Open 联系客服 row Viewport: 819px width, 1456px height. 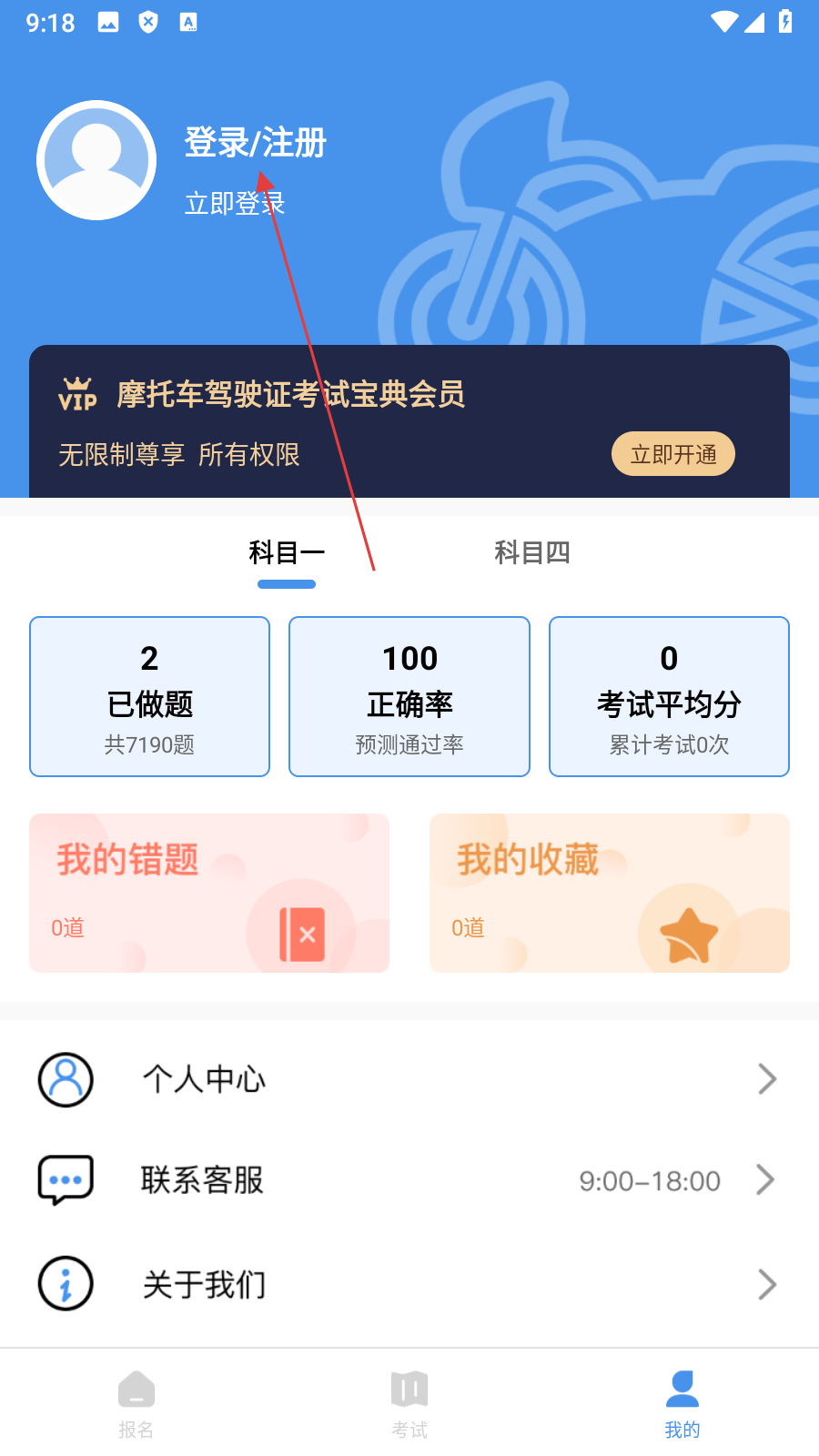coord(409,1180)
